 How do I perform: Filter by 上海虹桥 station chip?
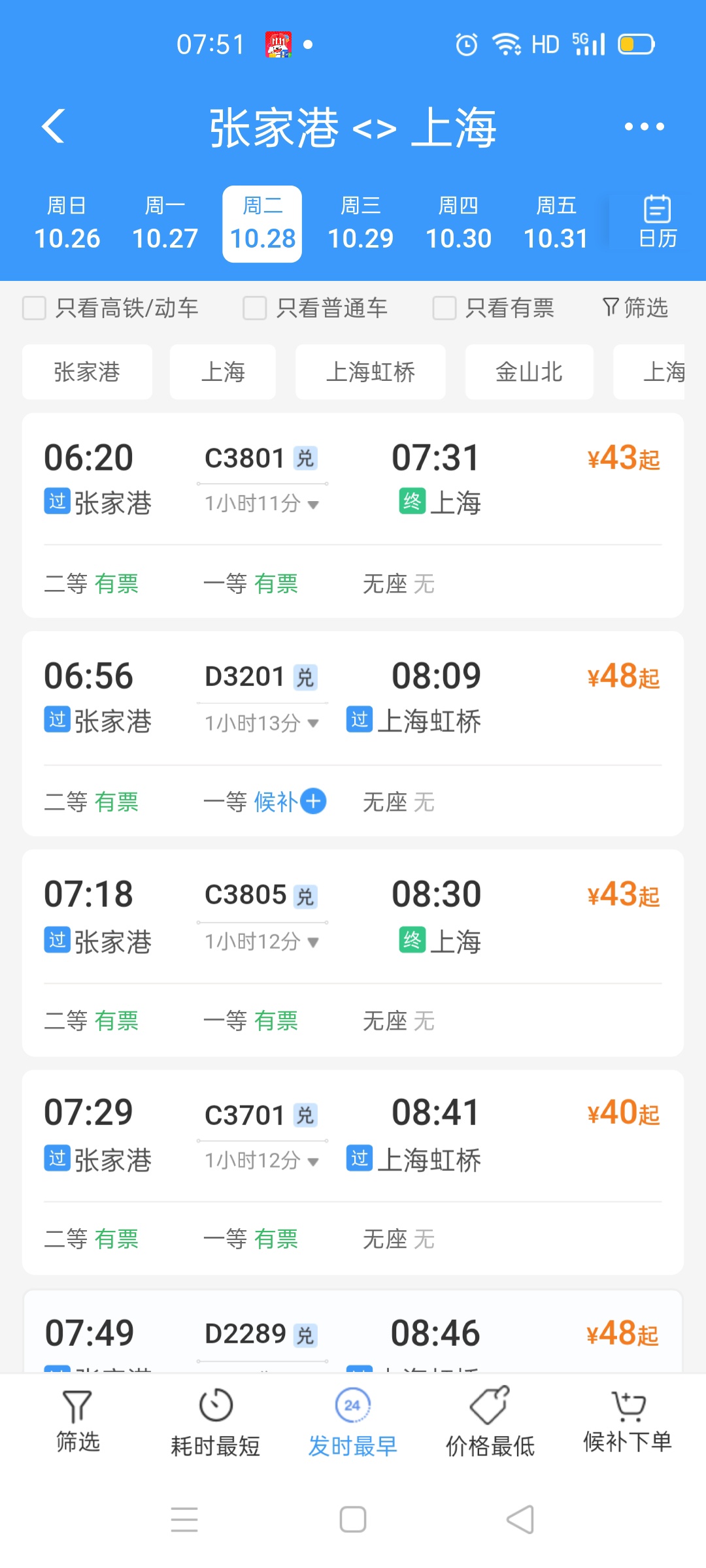point(370,372)
